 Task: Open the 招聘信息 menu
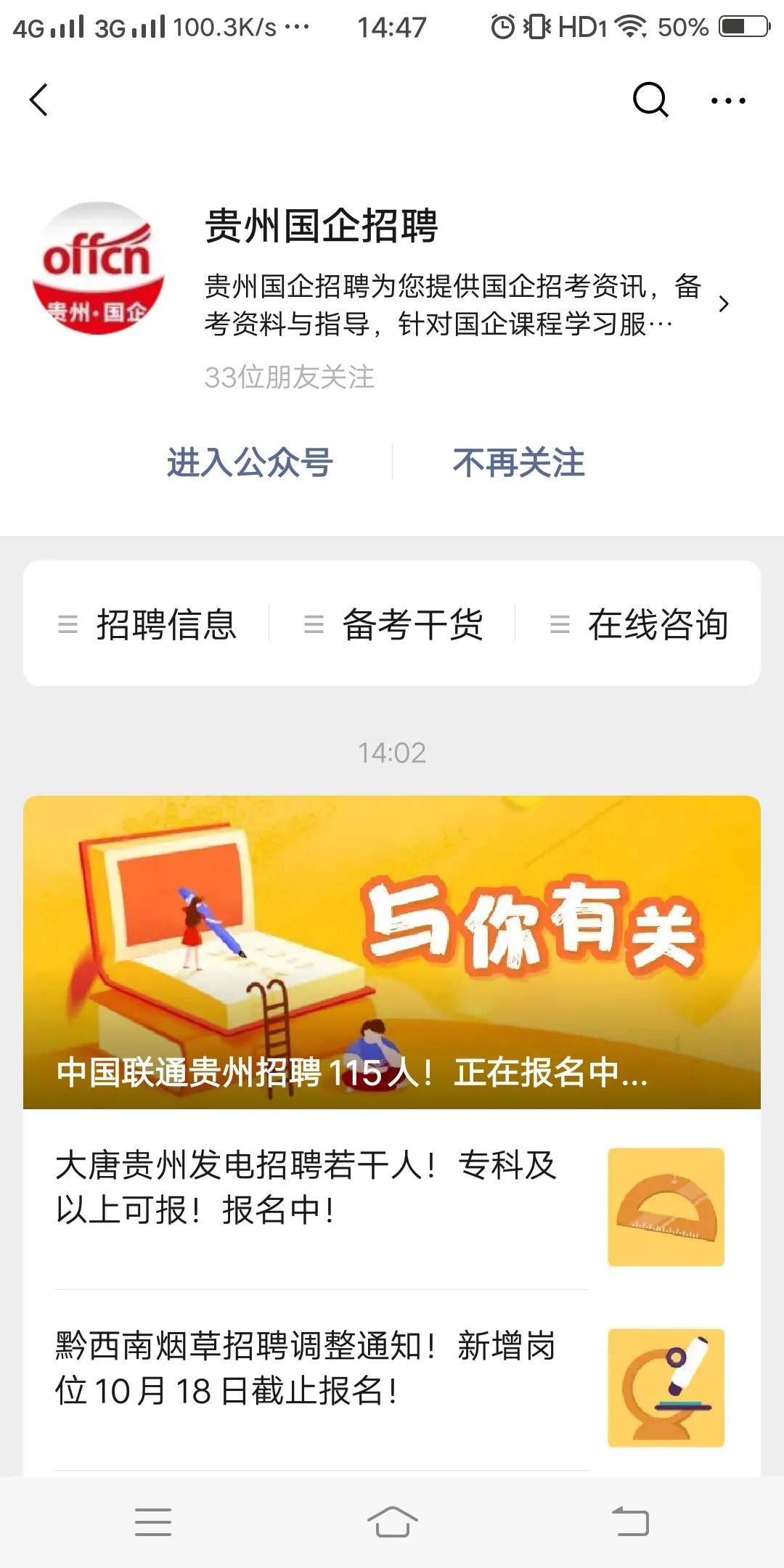[147, 624]
